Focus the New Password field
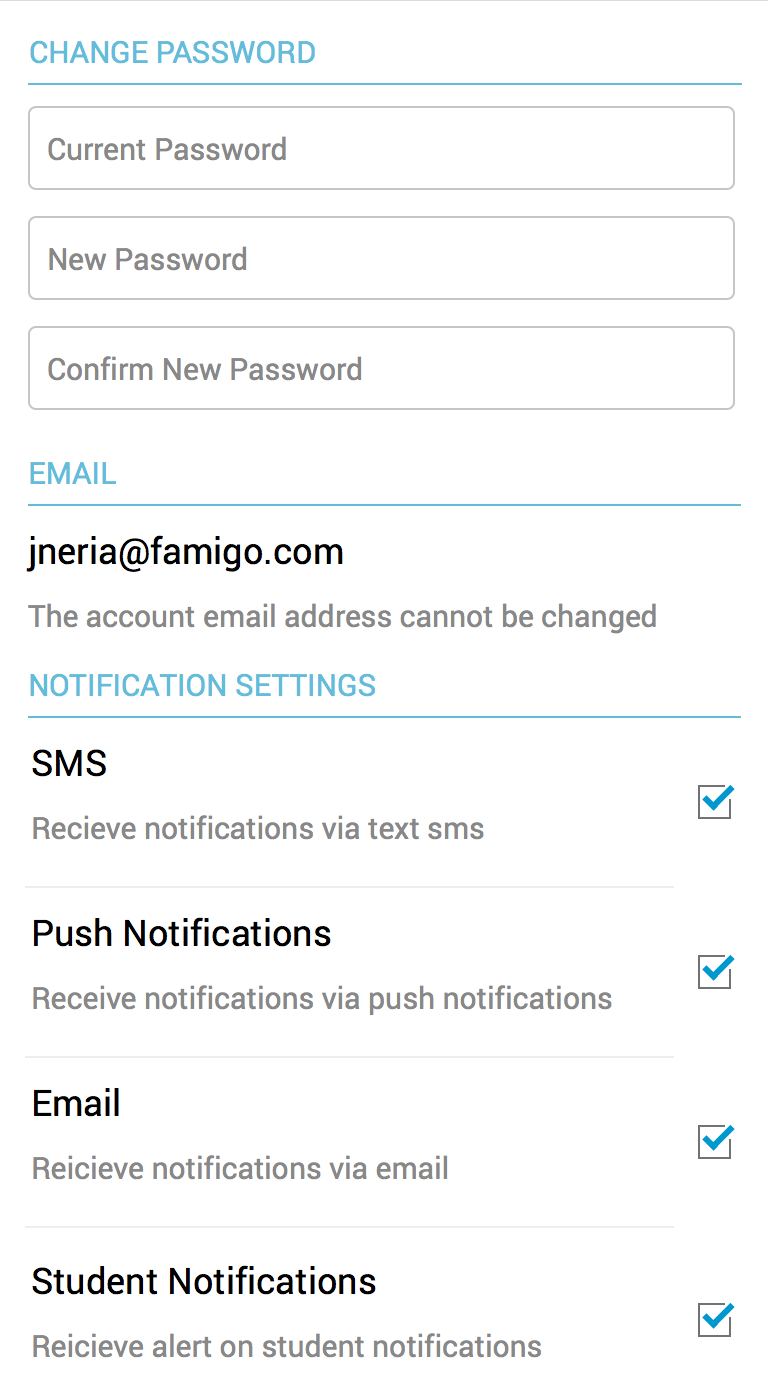 [381, 259]
